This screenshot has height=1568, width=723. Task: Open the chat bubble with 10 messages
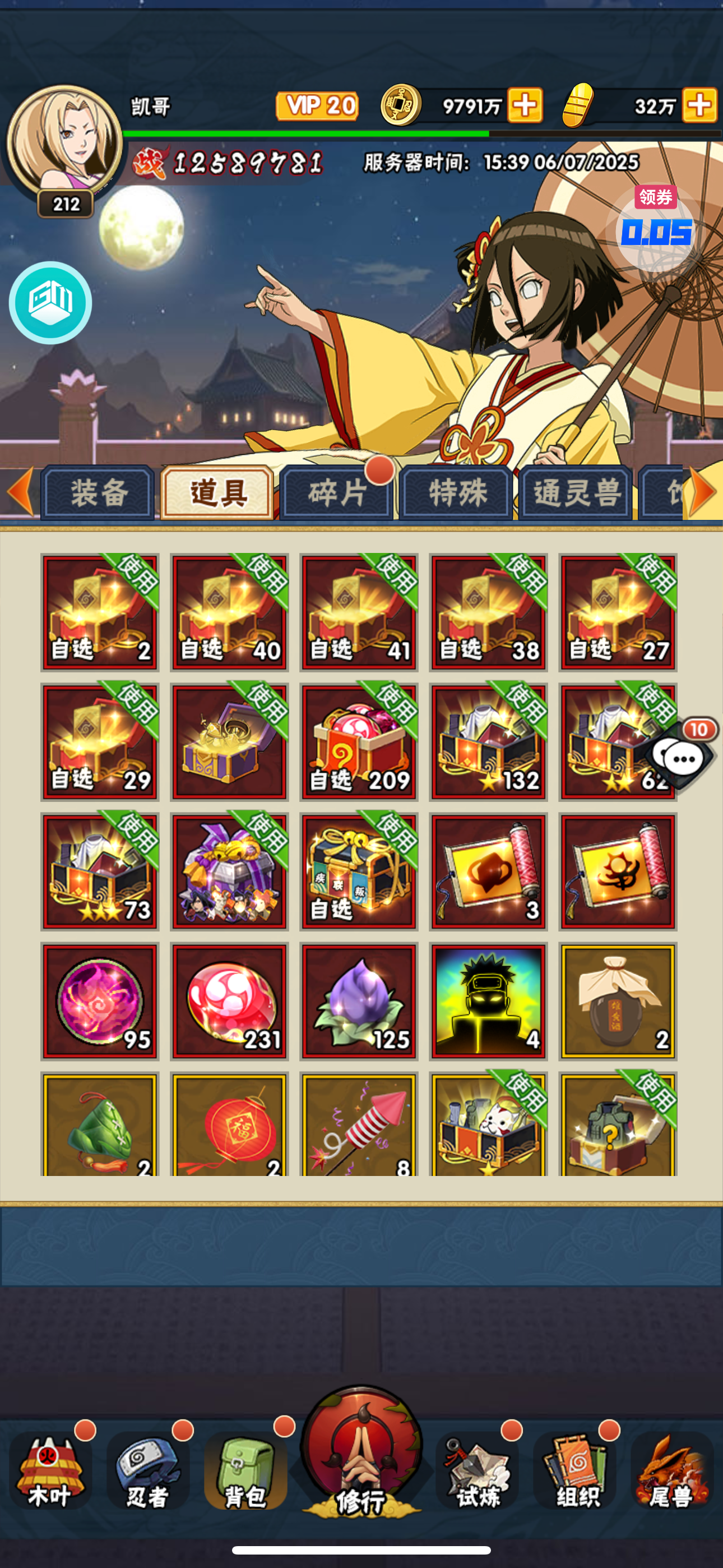681,755
